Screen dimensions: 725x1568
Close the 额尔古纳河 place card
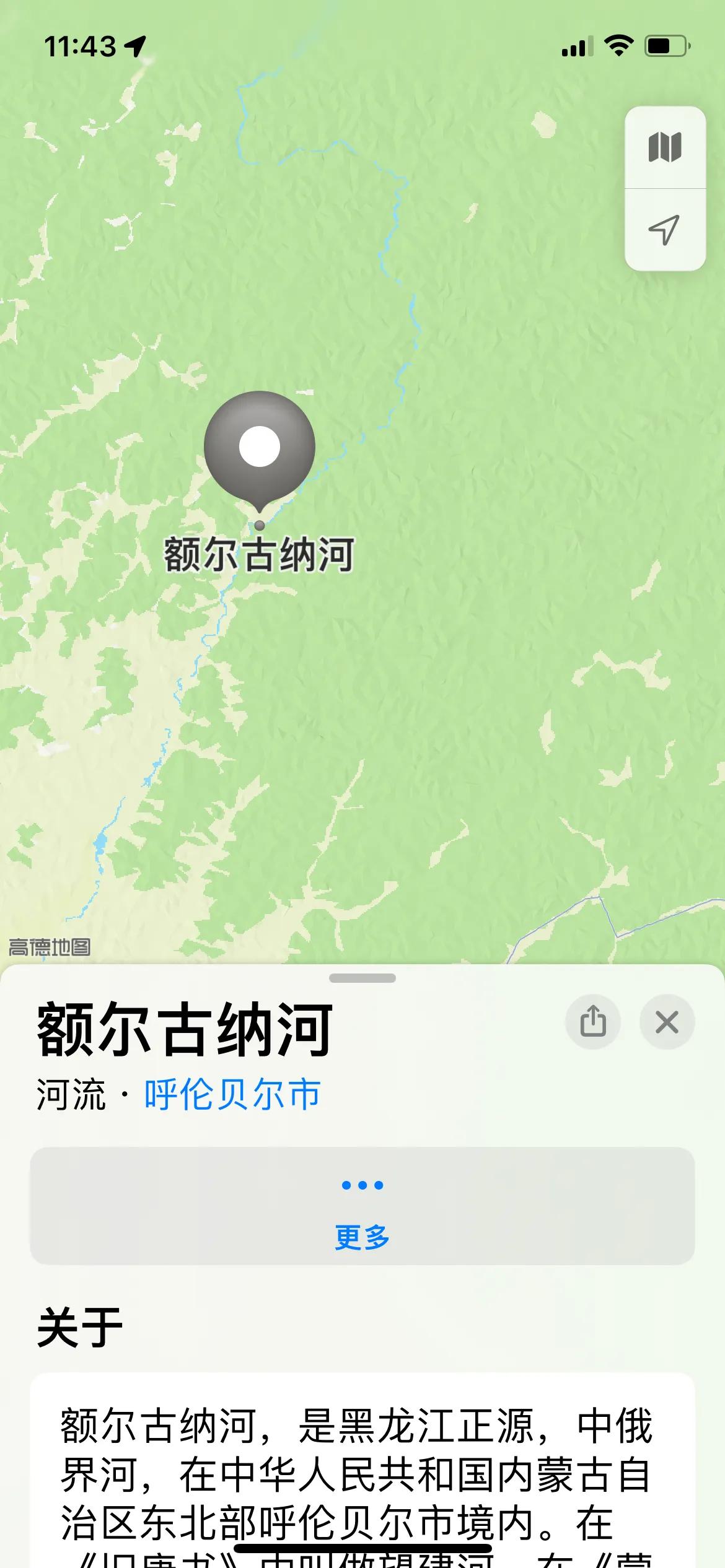[x=667, y=1022]
